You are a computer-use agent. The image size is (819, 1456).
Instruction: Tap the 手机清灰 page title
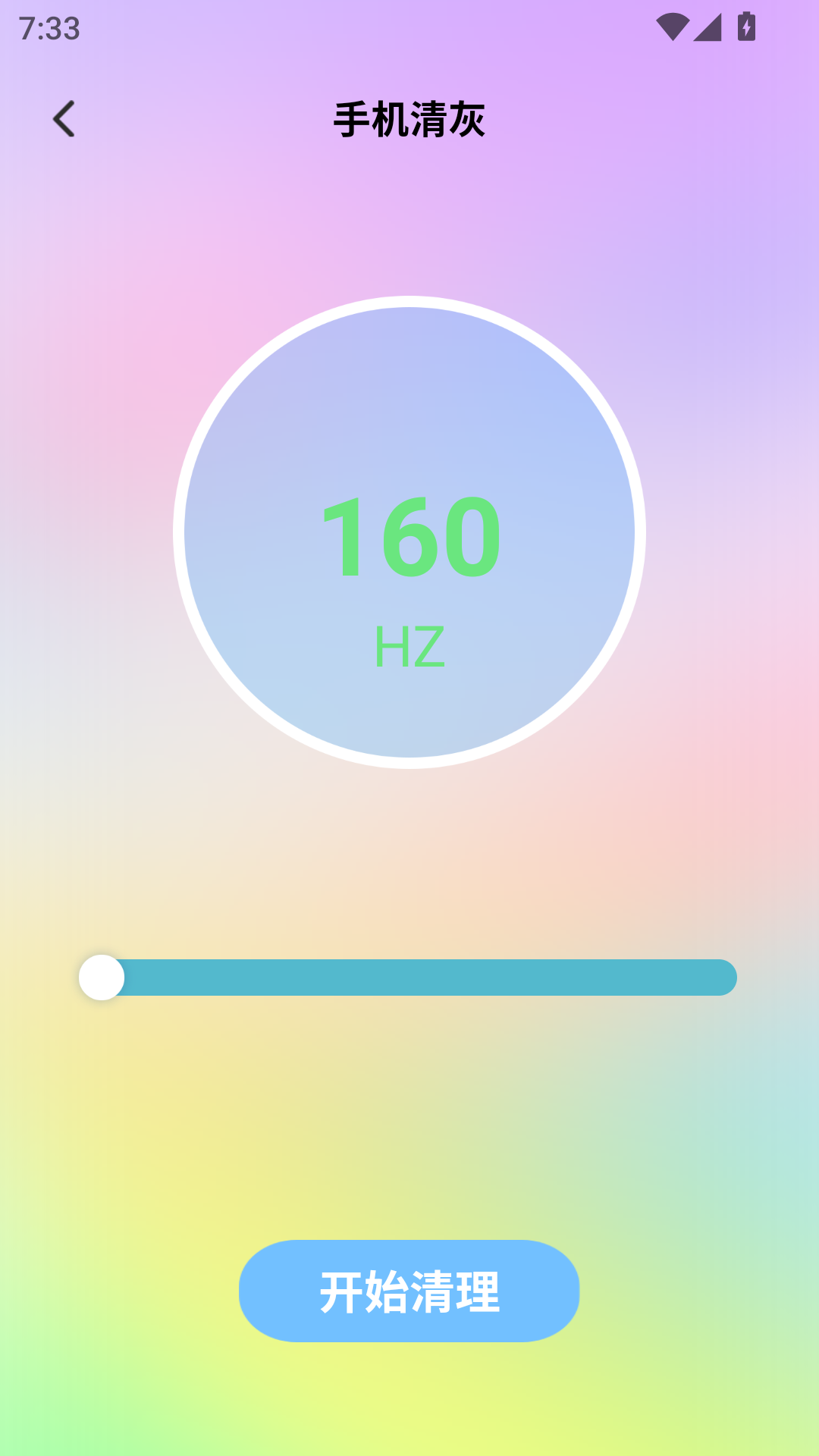click(409, 118)
